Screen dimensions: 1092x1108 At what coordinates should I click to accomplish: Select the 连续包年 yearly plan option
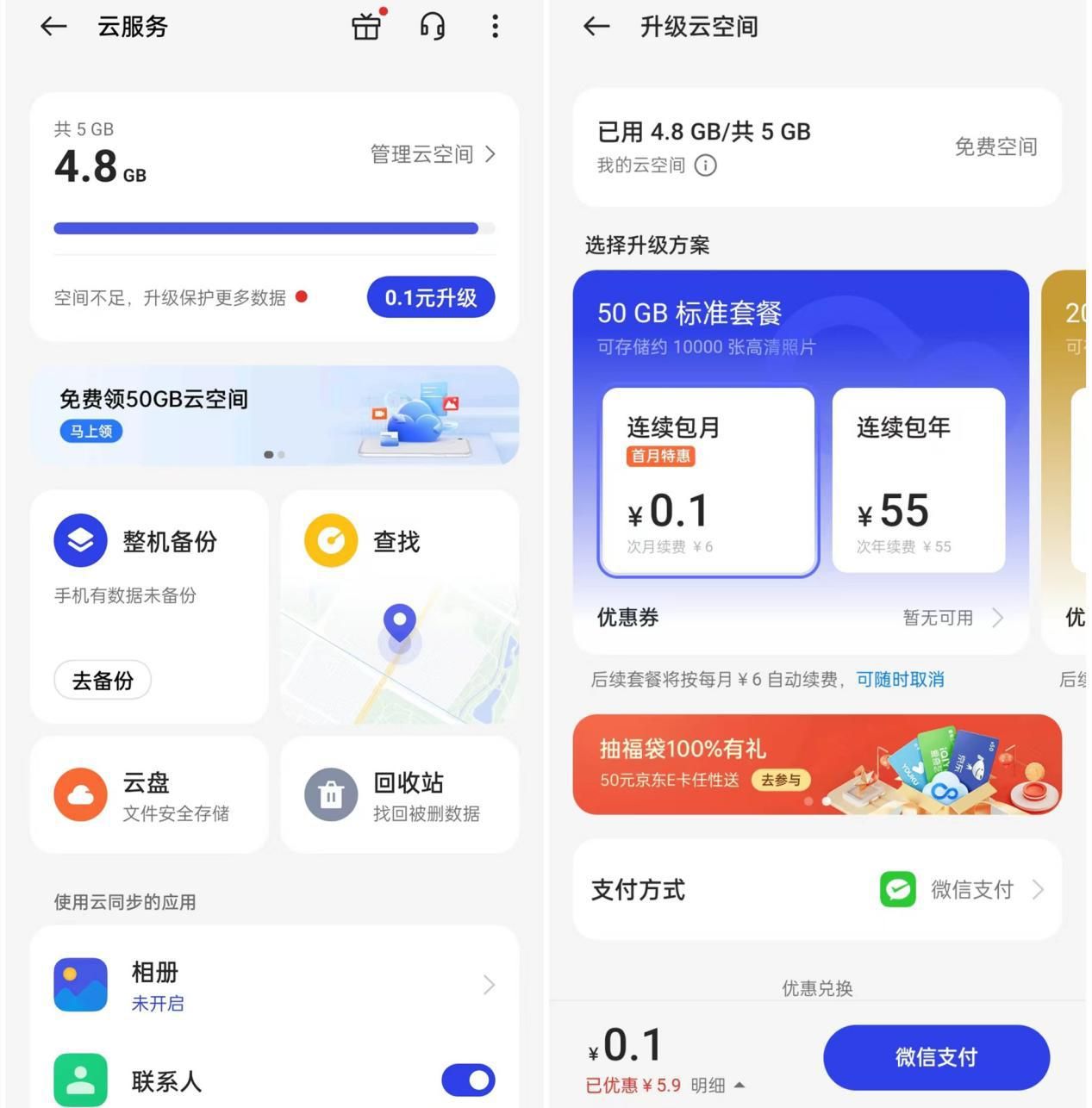[x=917, y=480]
